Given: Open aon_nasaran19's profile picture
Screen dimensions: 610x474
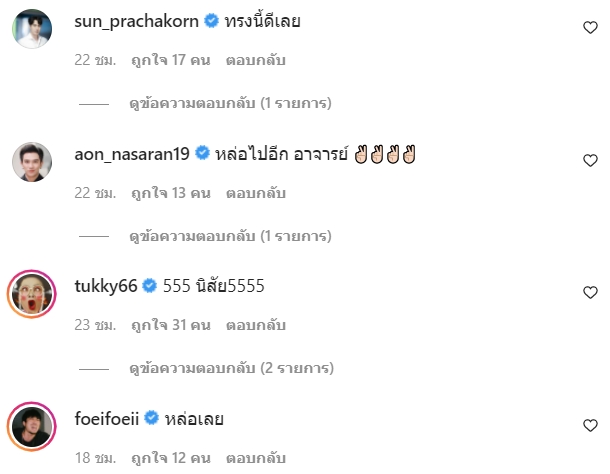Looking at the screenshot, I should 31,161.
